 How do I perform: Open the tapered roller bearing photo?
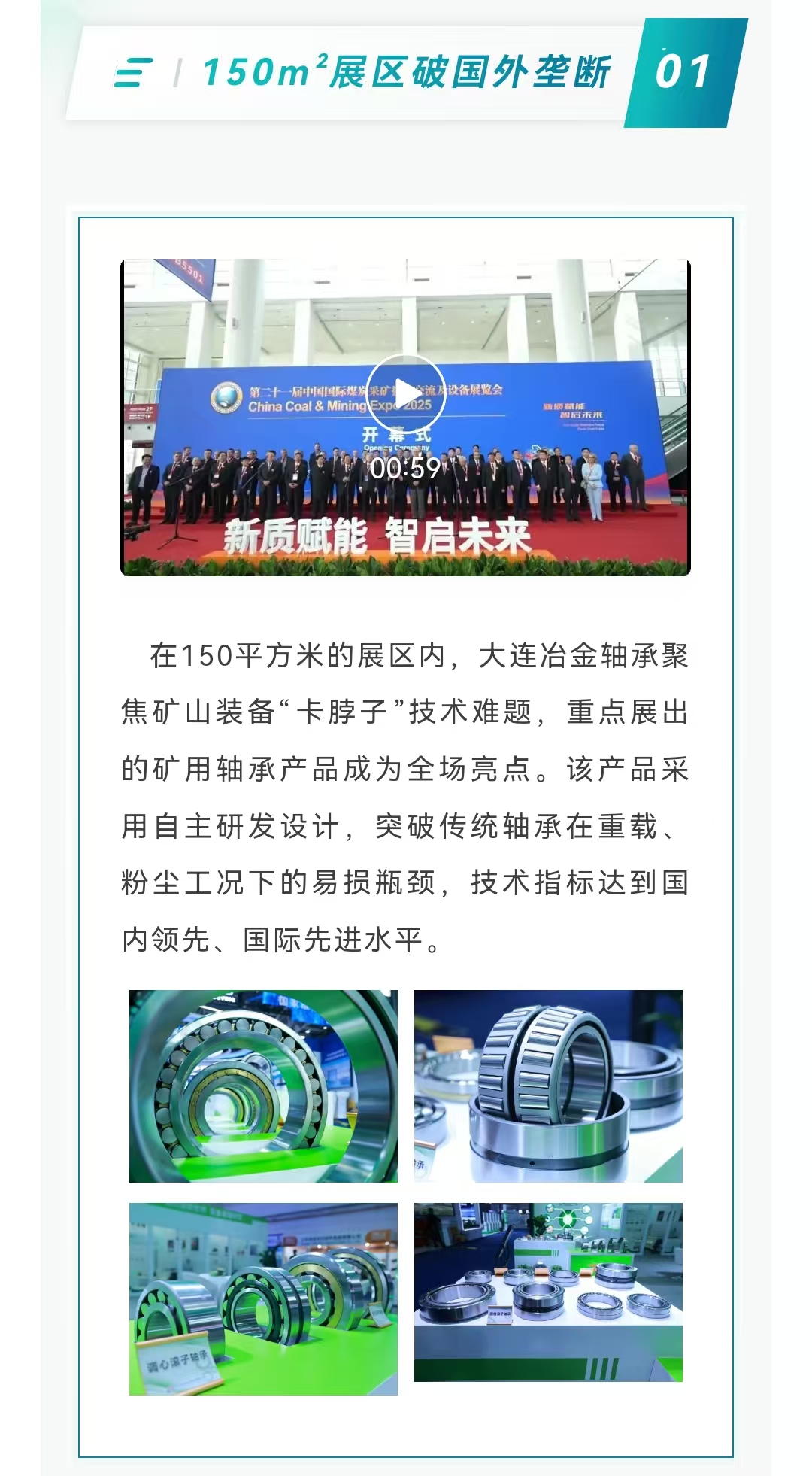(548, 1086)
